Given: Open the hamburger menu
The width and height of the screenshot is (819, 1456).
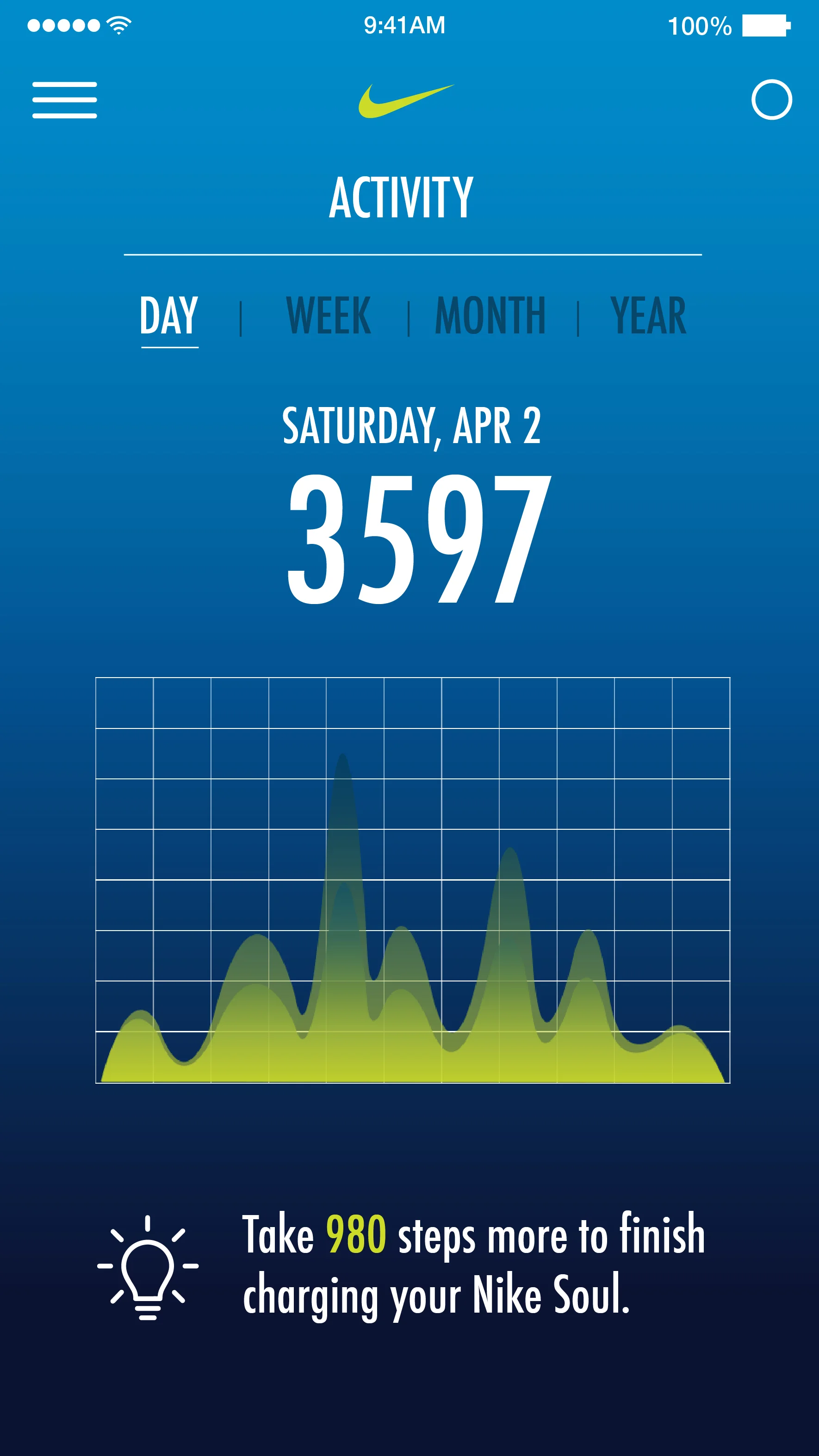Looking at the screenshot, I should [64, 100].
